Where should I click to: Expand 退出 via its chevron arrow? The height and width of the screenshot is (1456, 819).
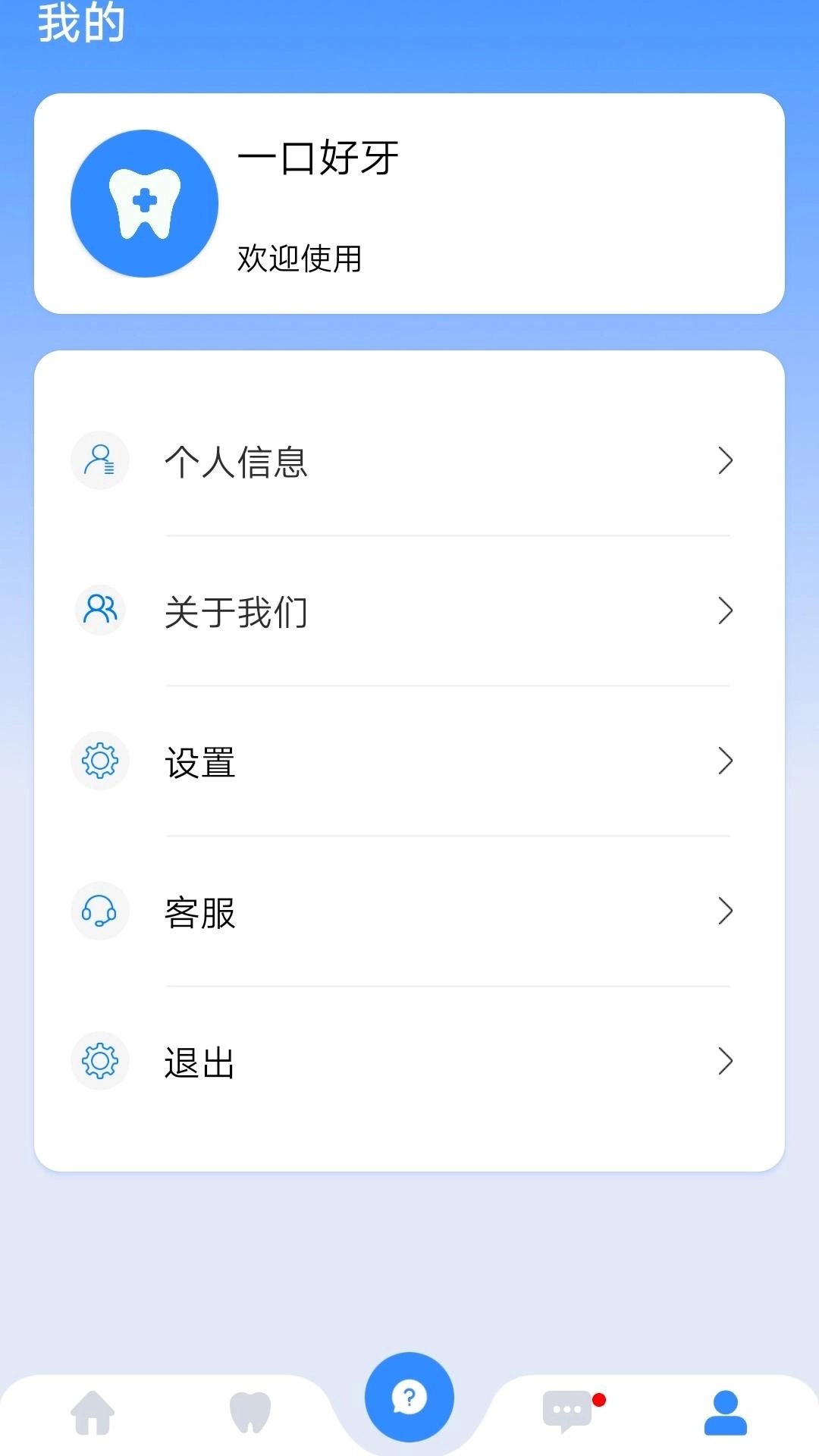point(725,1061)
